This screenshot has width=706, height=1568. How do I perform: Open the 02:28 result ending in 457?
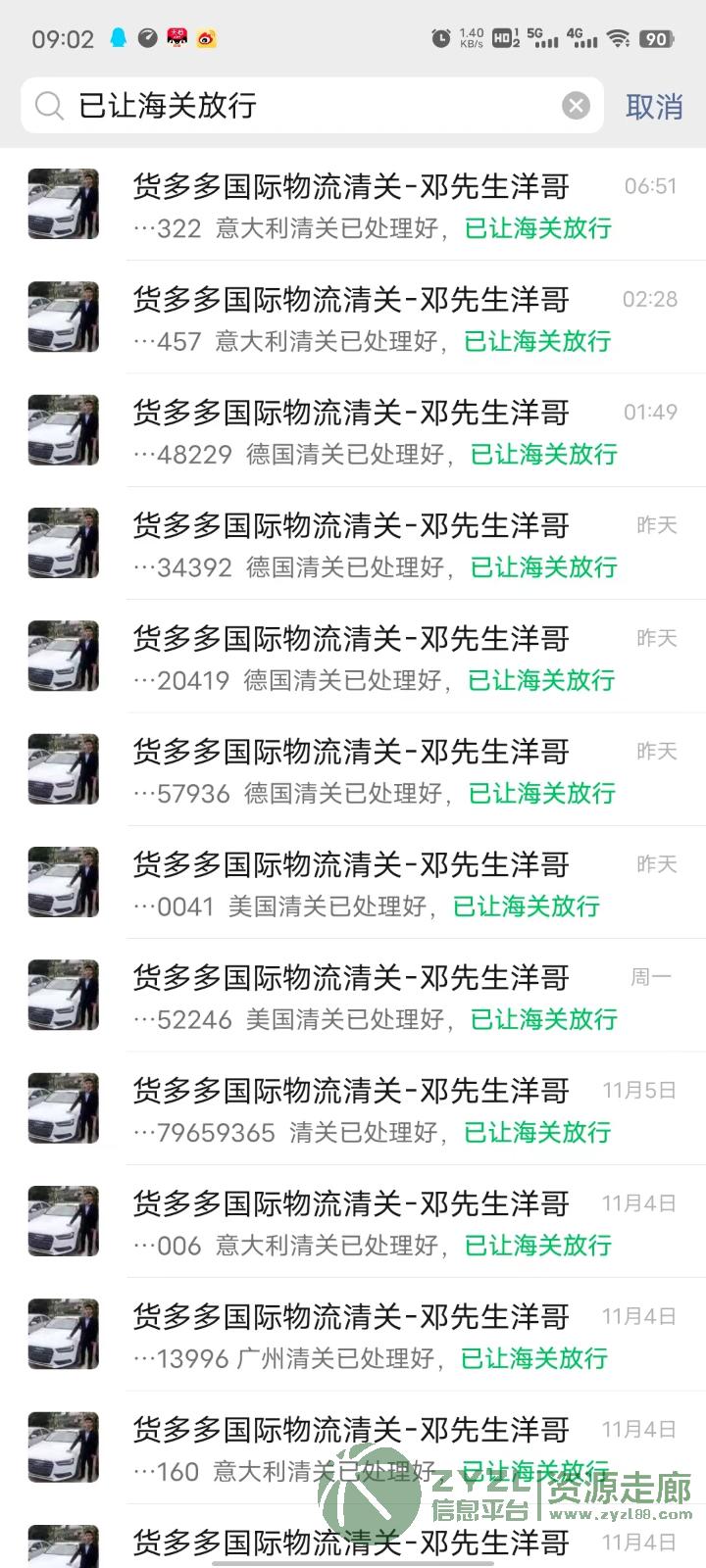click(353, 318)
